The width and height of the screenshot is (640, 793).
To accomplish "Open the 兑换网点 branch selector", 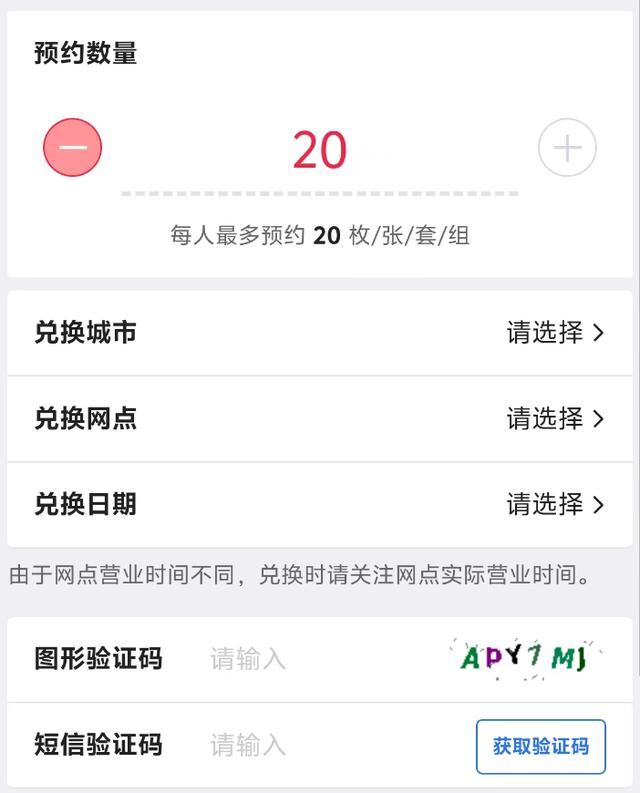I will pos(320,419).
